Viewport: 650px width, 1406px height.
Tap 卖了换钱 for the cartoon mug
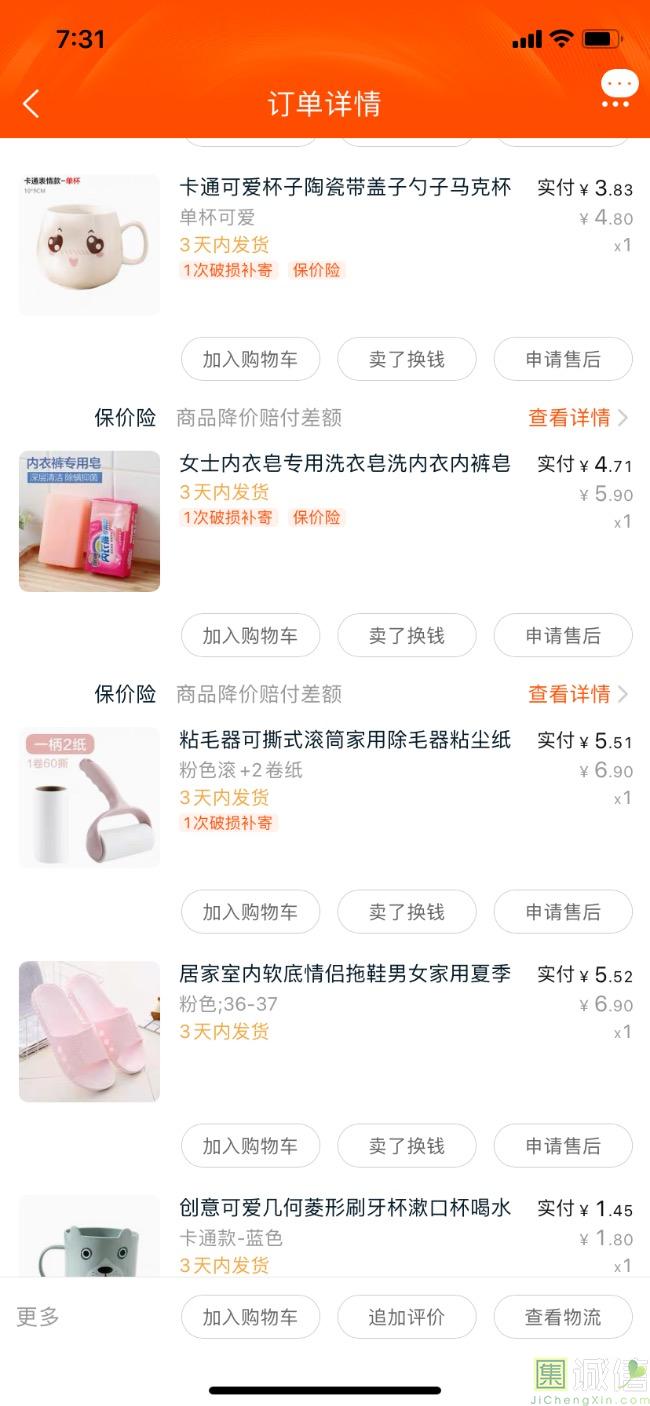tap(406, 359)
